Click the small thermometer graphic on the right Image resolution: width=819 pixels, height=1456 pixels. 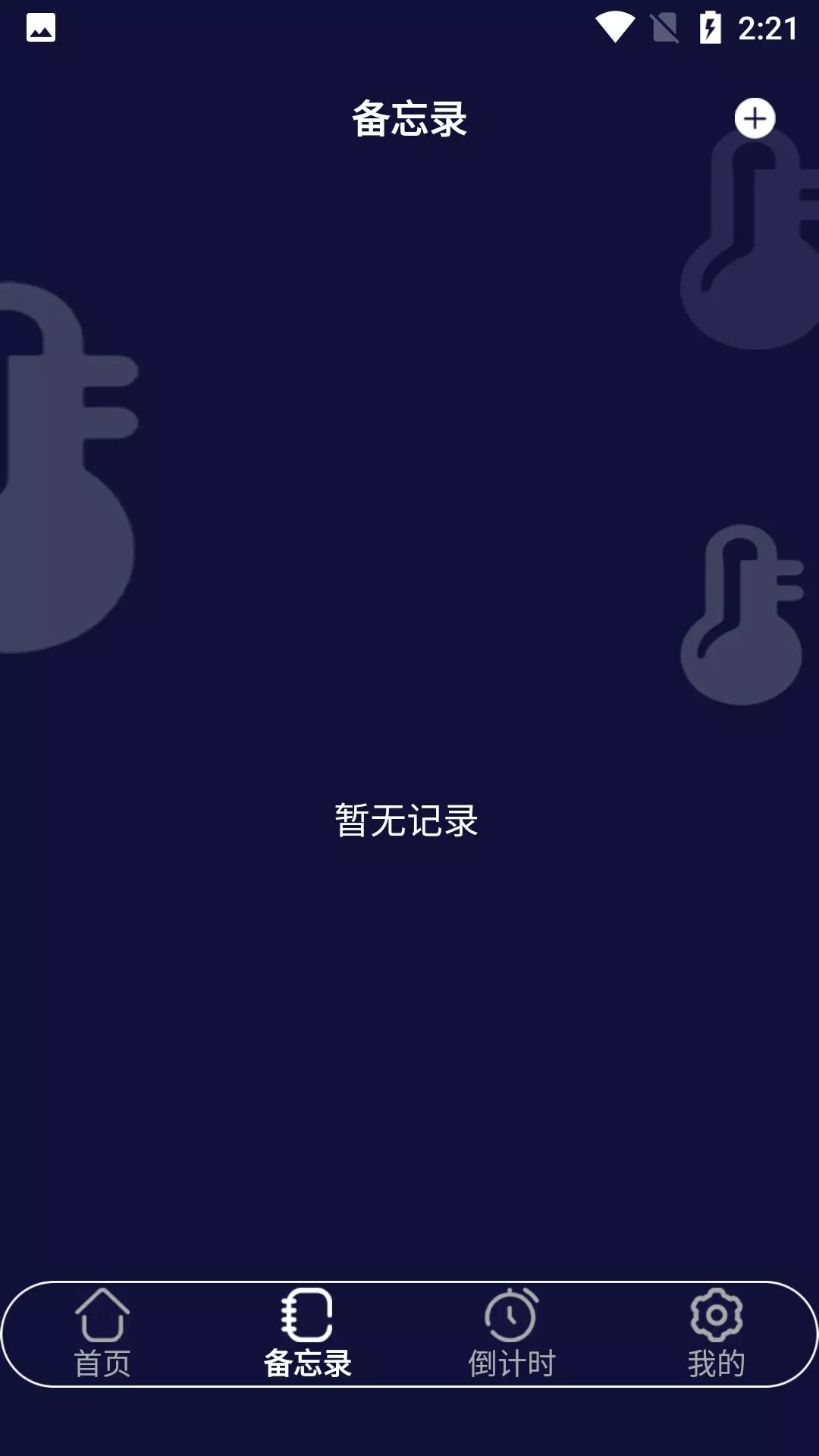pos(739,614)
